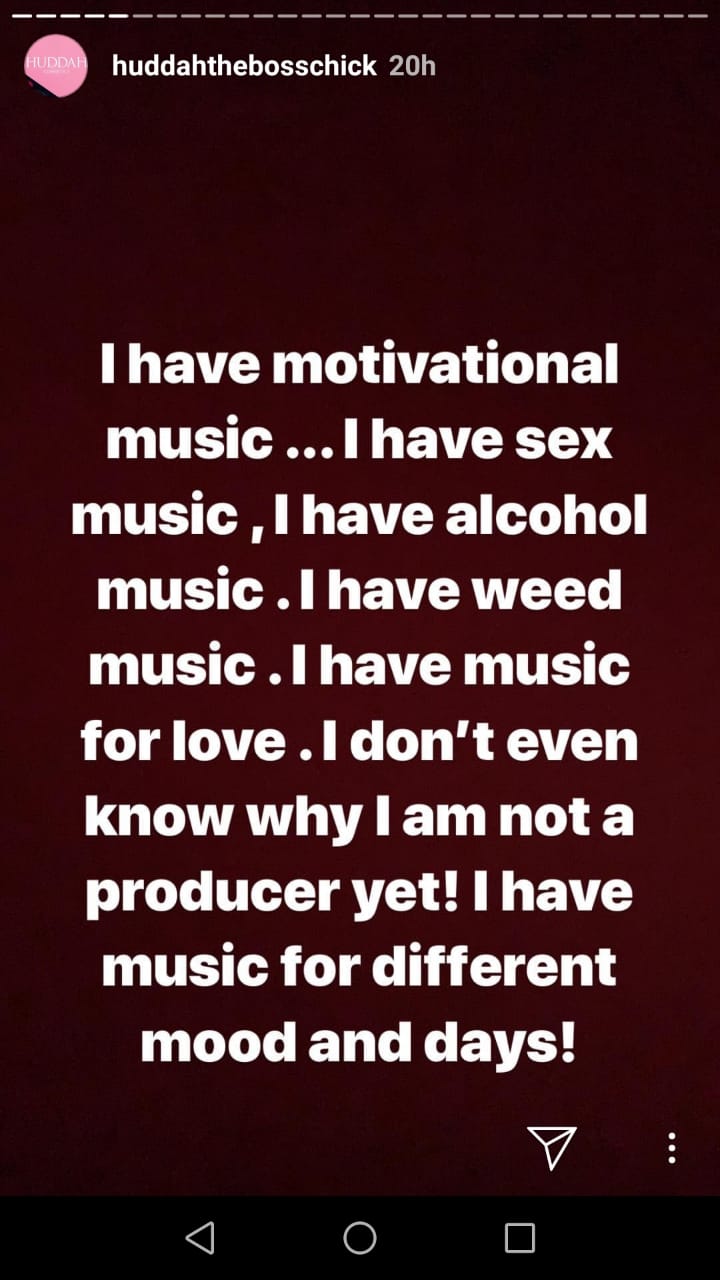
Task: Tap the Android back button
Action: [200, 1238]
